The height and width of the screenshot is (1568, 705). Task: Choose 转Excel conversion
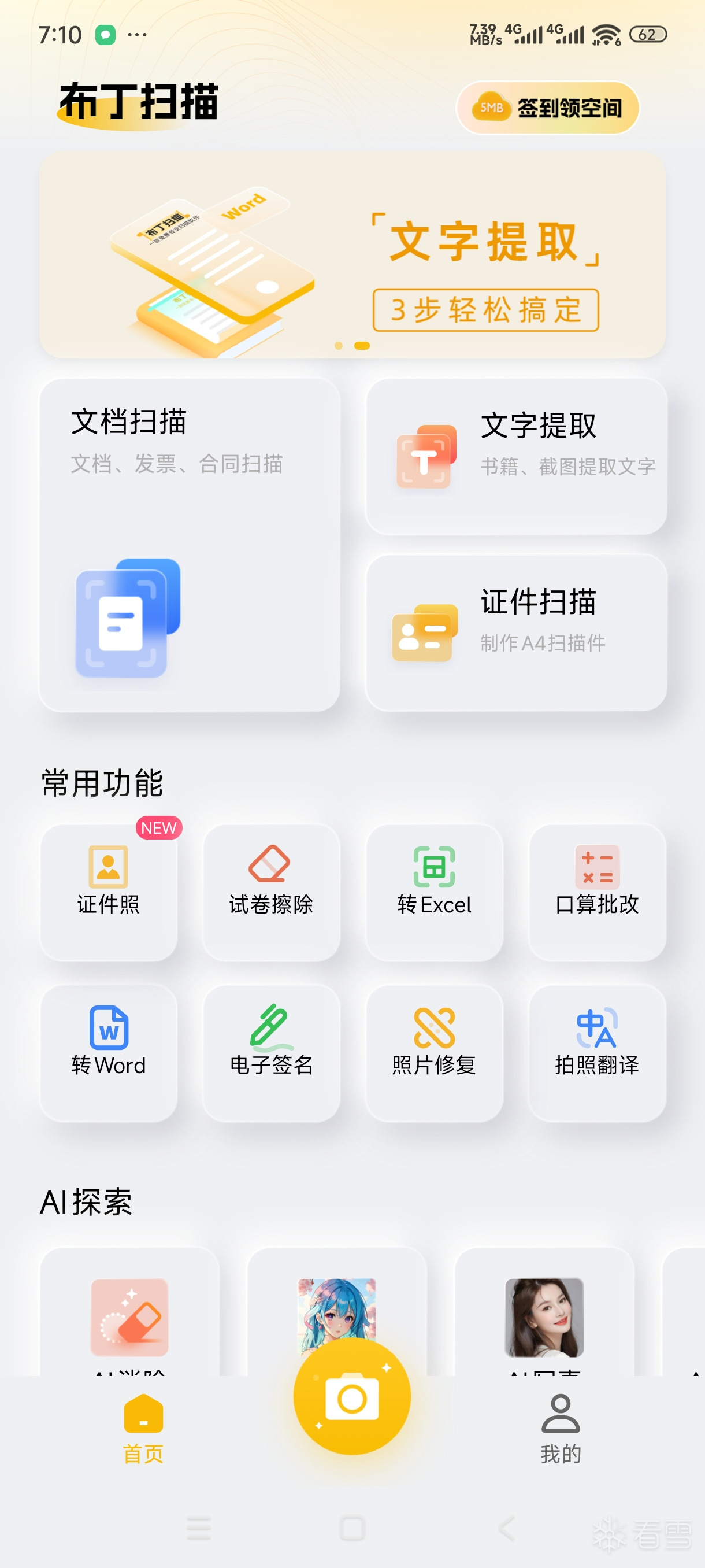tap(435, 892)
